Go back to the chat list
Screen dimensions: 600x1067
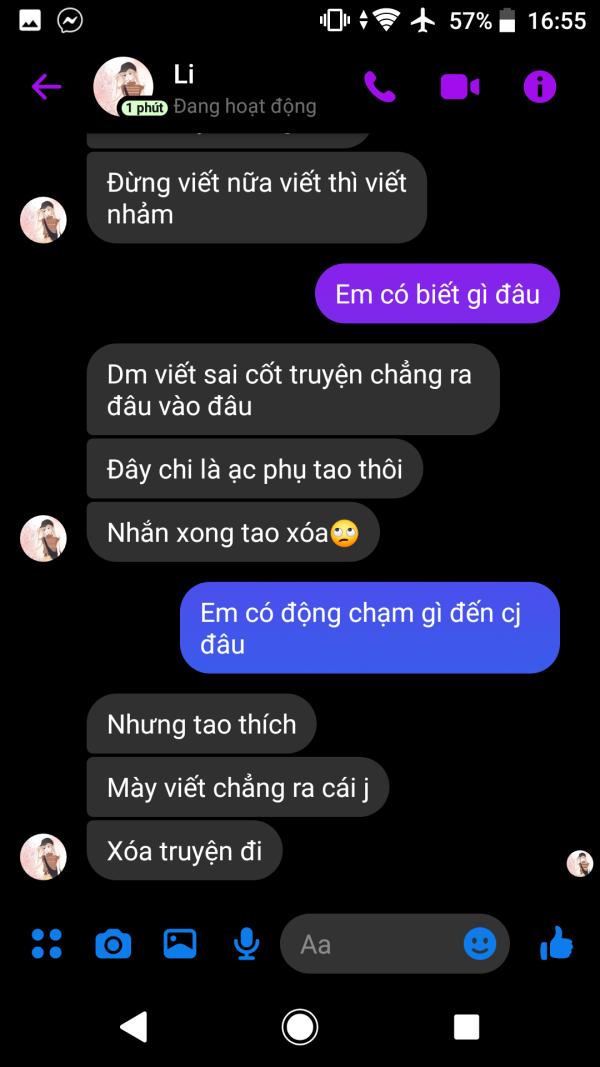(46, 87)
